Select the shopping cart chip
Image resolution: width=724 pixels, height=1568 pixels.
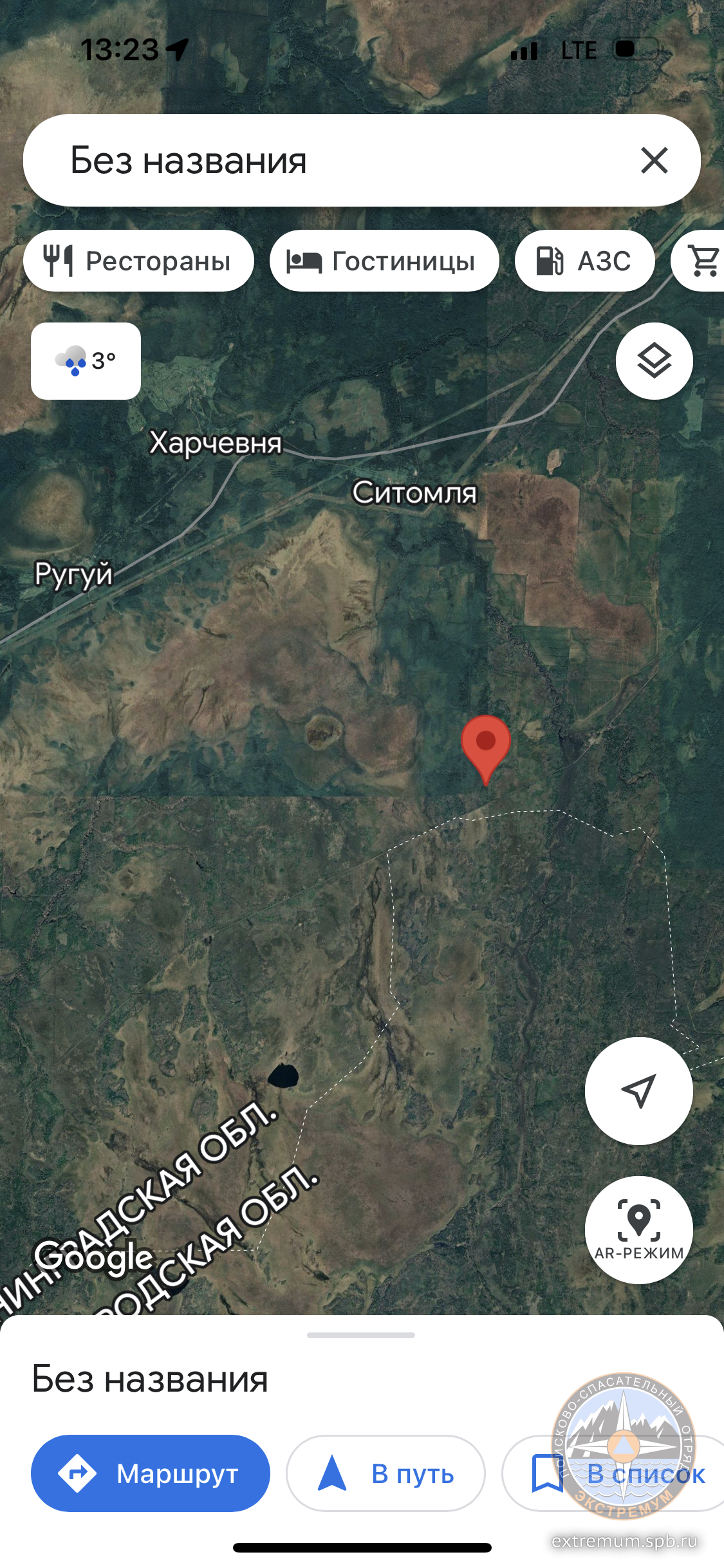tap(703, 261)
